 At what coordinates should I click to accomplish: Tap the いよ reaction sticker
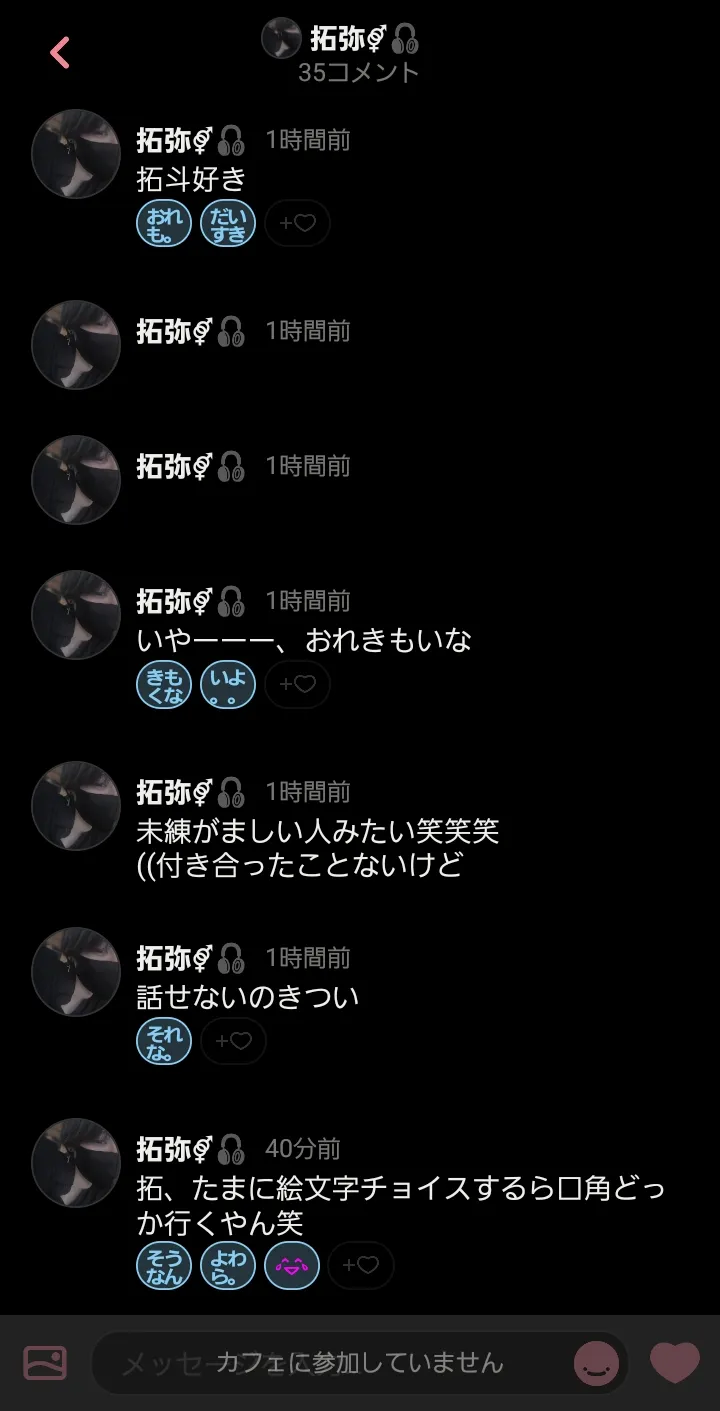[228, 685]
